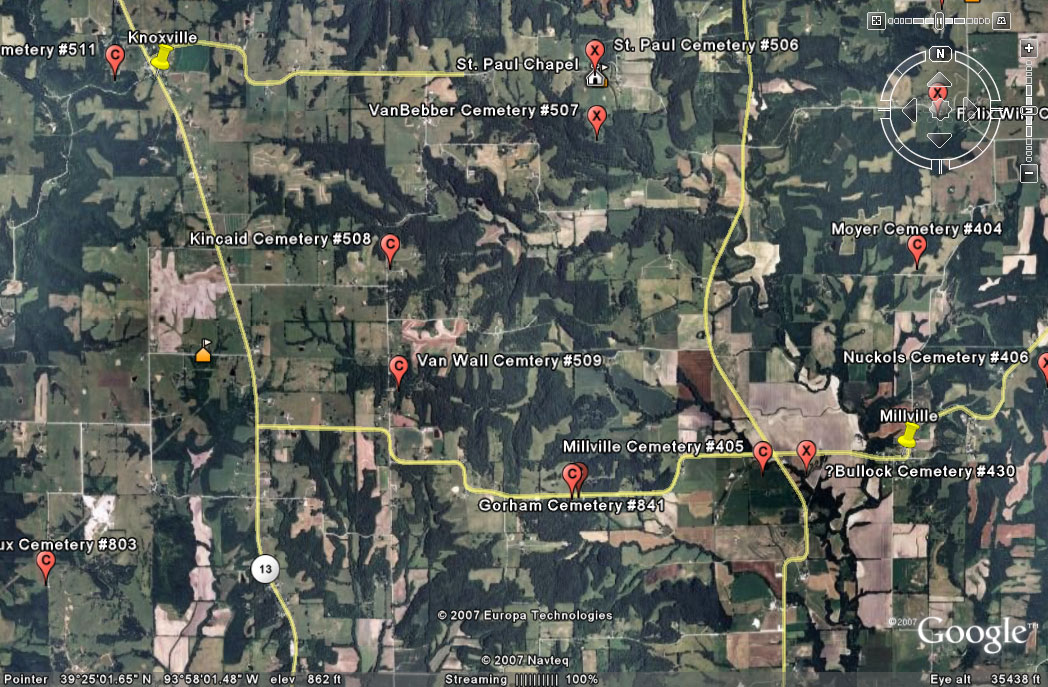1048x687 pixels.
Task: Select the Kincaid Cemetery #508 marker
Action: tap(391, 246)
